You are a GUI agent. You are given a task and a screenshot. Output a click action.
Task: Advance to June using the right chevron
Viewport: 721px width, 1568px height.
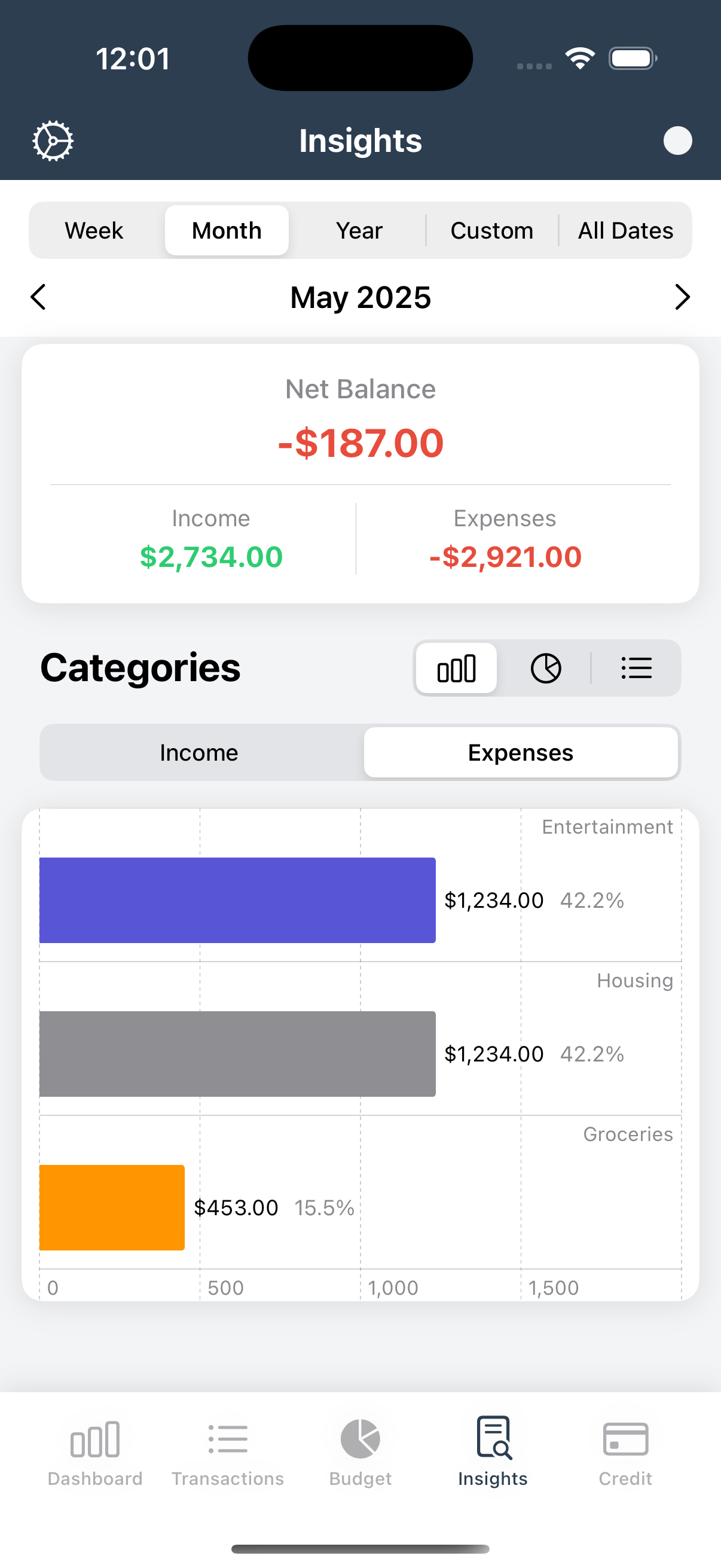tap(683, 298)
